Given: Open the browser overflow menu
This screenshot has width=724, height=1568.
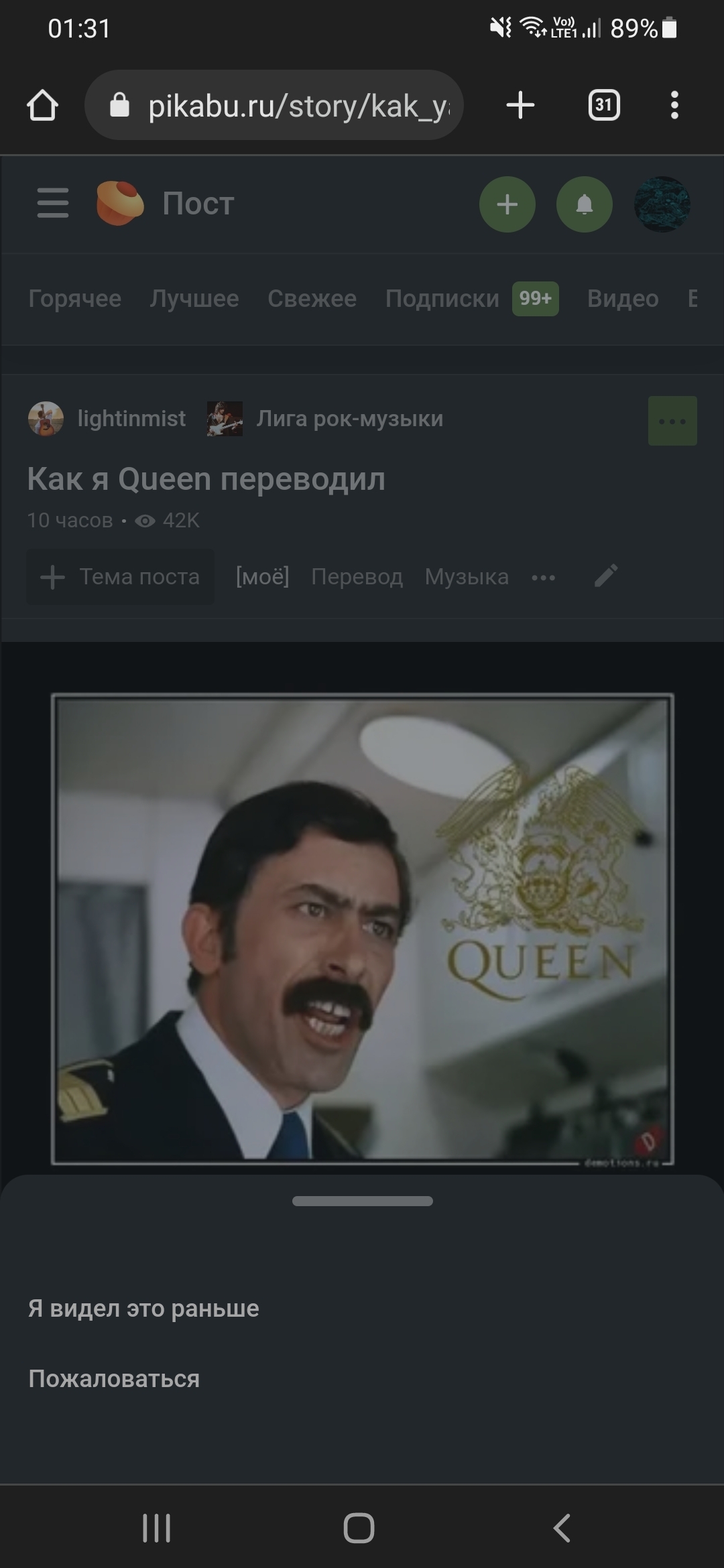Looking at the screenshot, I should click(x=674, y=105).
